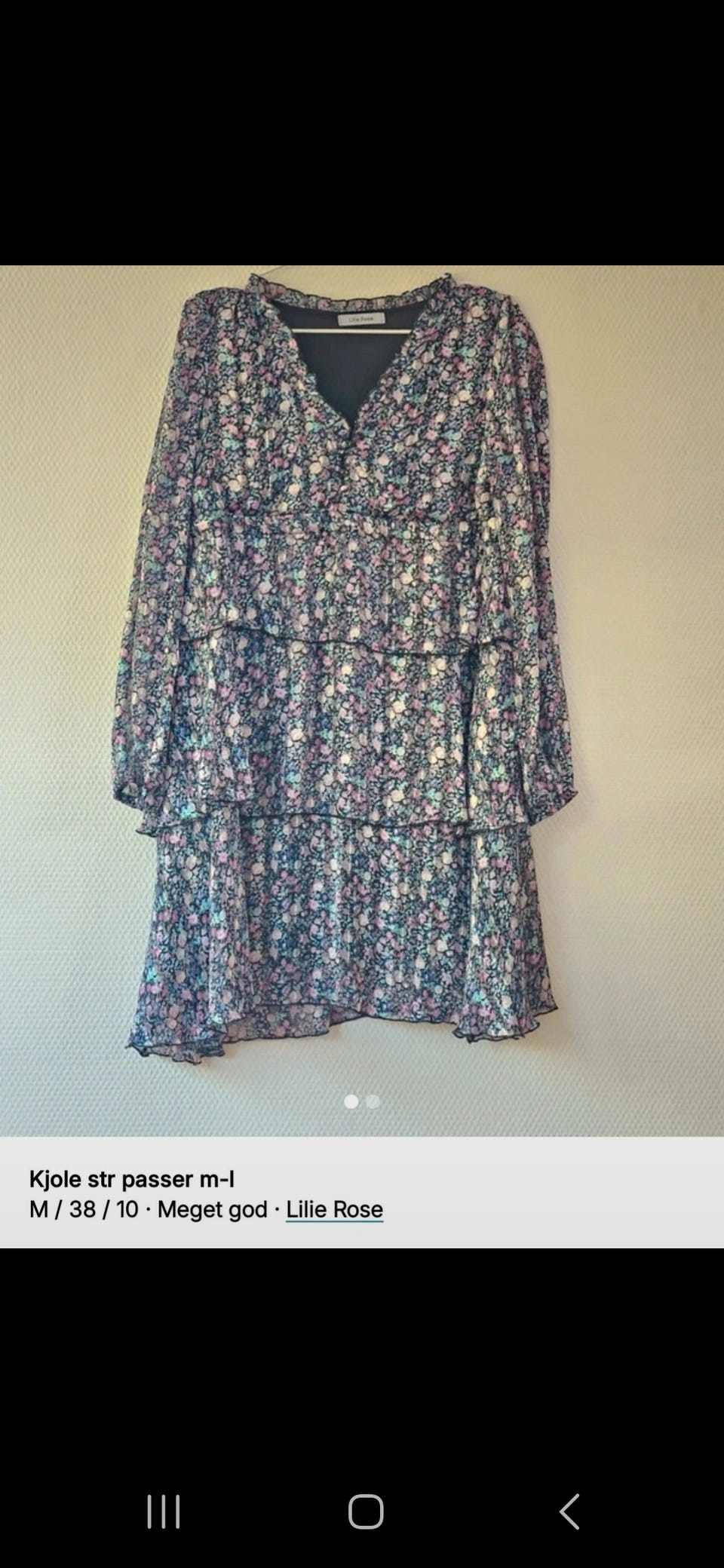The height and width of the screenshot is (1568, 724).
Task: Open the Lilie Rose brand link
Action: tap(334, 1209)
